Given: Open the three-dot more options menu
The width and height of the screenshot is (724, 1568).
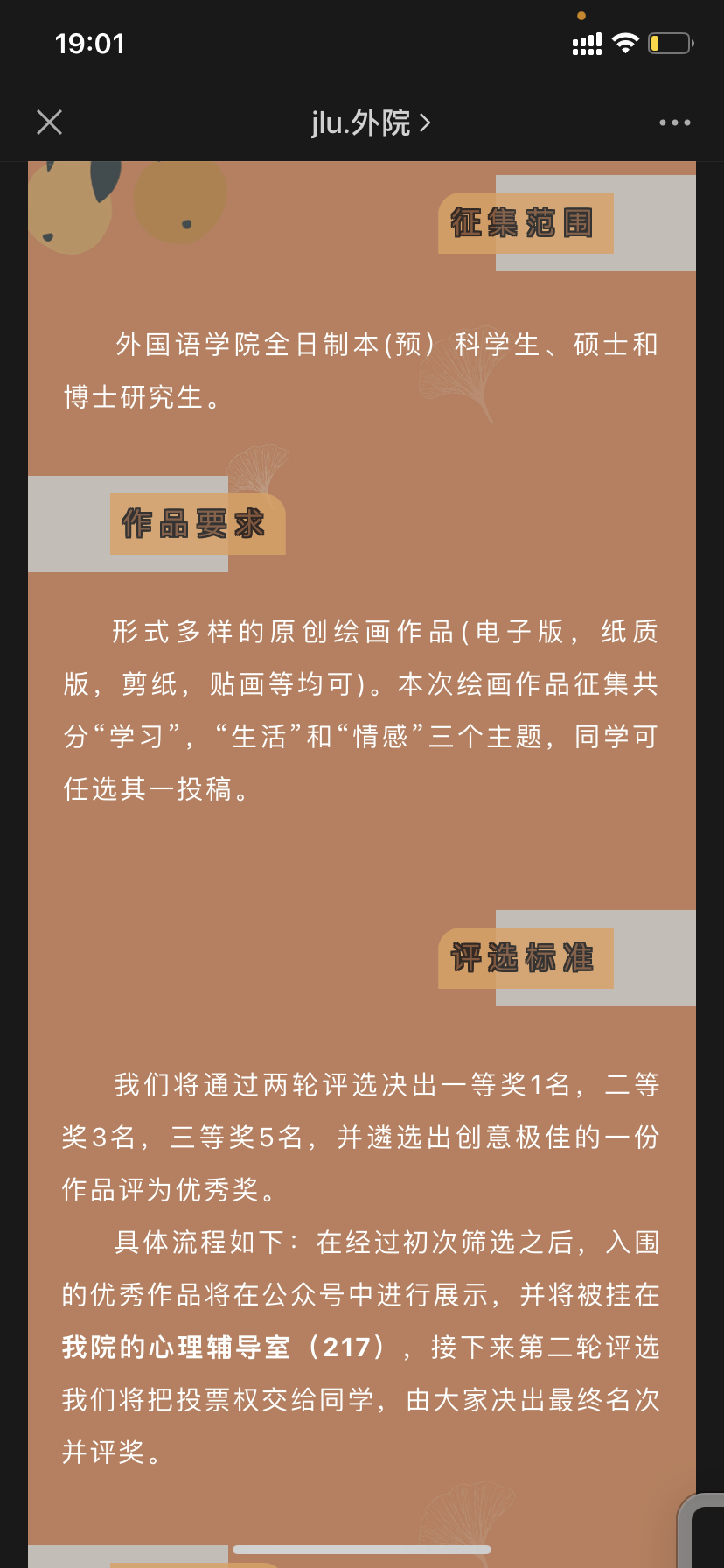Looking at the screenshot, I should click(x=675, y=122).
